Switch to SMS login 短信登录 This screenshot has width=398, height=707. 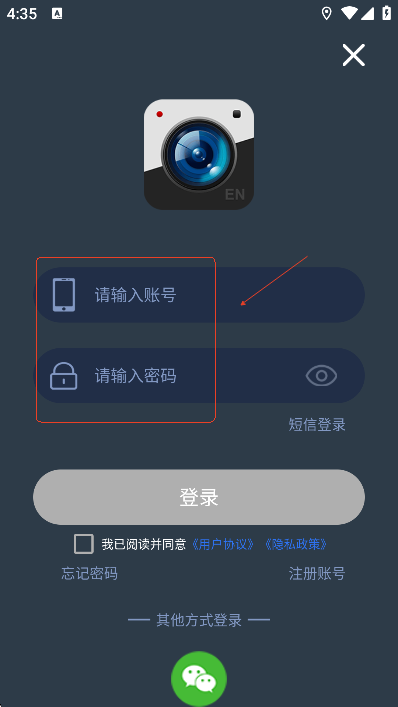[317, 424]
